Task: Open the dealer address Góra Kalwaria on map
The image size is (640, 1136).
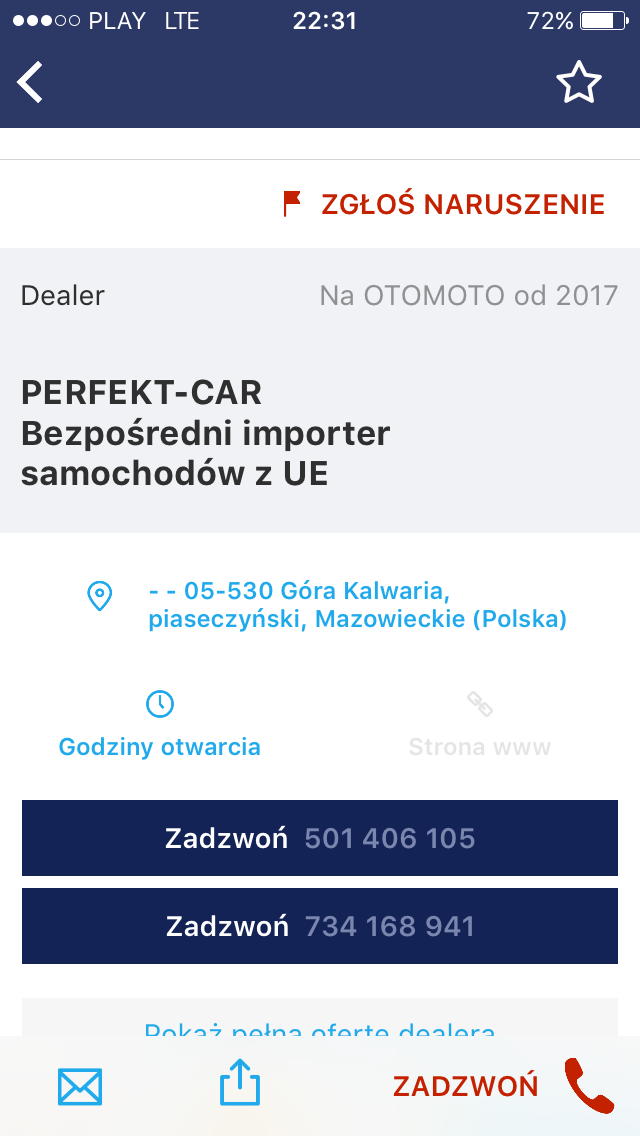Action: pyautogui.click(x=357, y=604)
